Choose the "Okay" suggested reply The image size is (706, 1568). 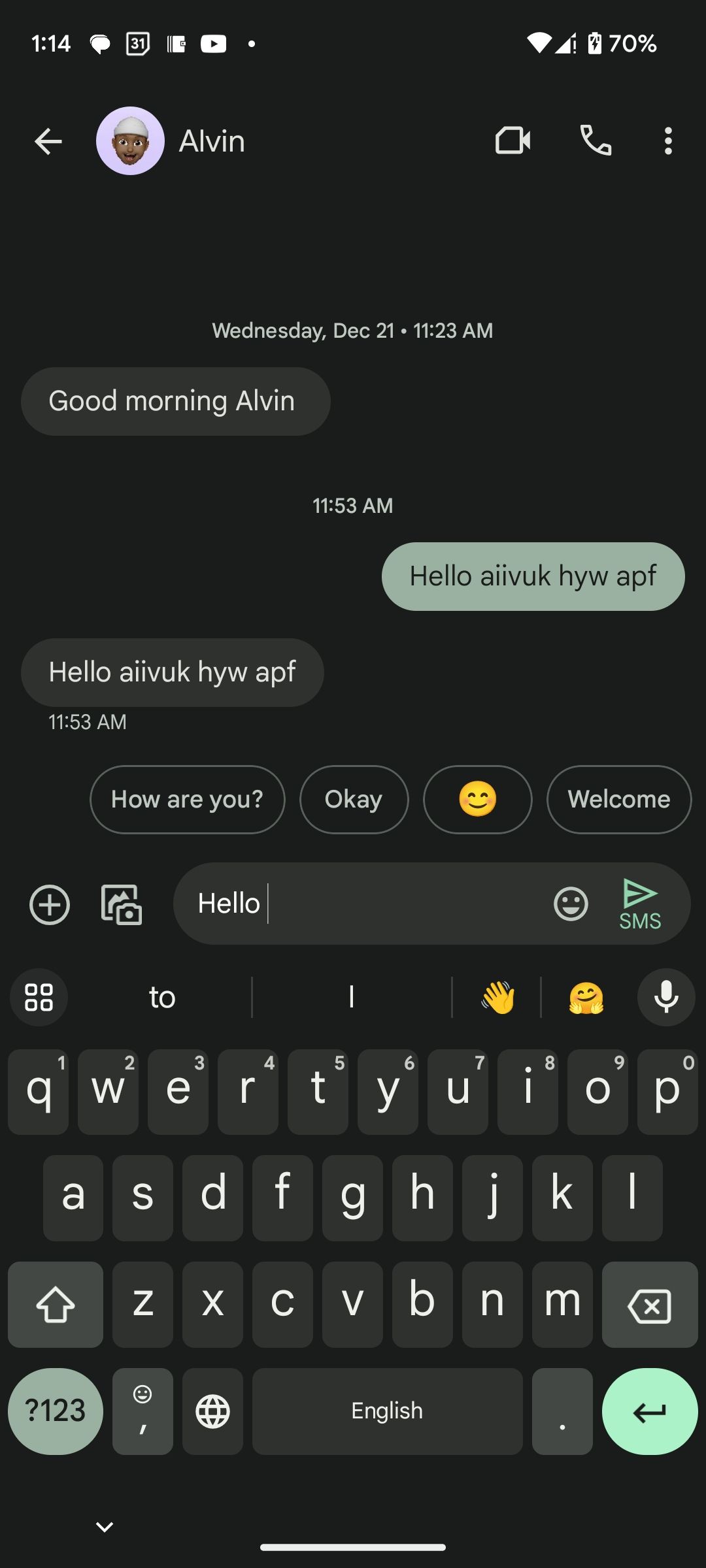[354, 799]
